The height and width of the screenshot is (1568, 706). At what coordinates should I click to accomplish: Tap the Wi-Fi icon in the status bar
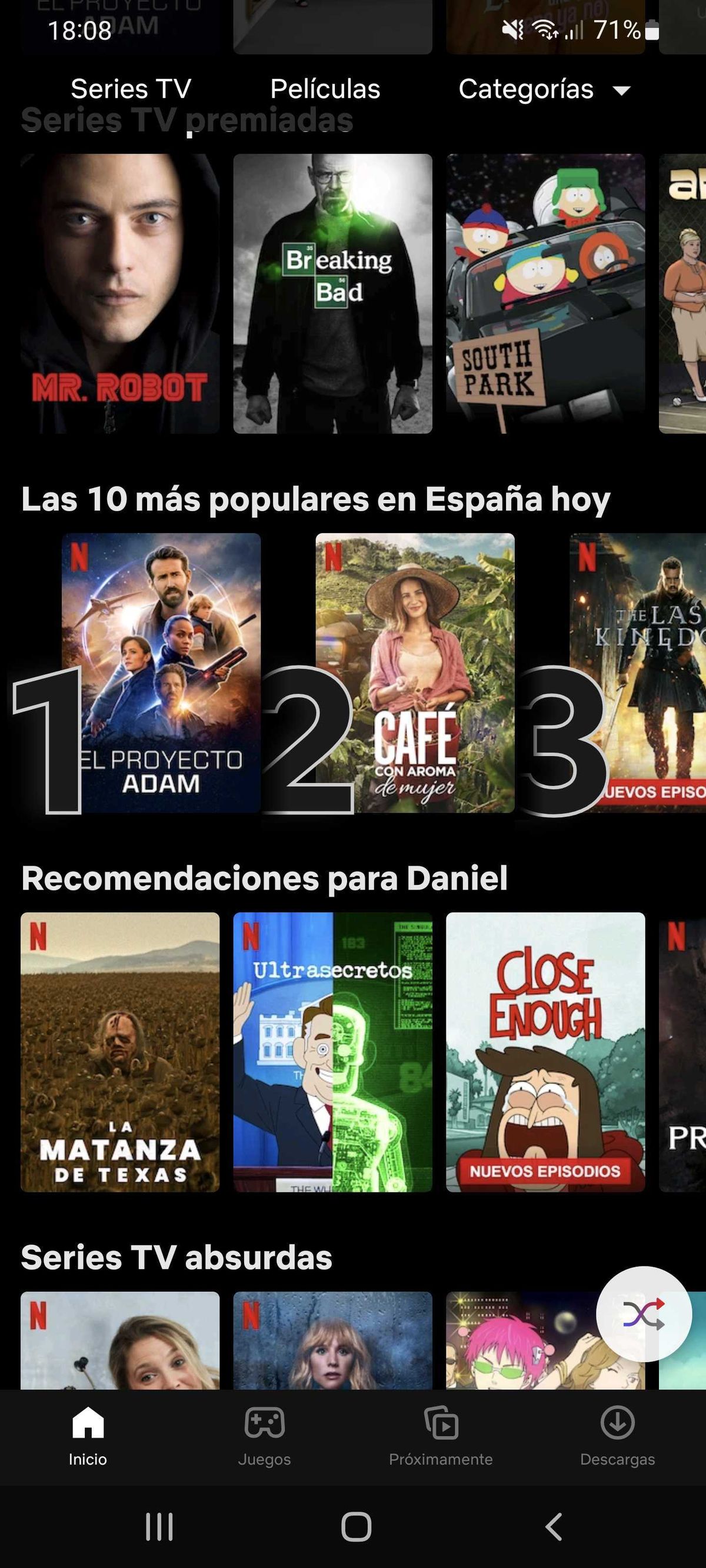click(x=544, y=28)
